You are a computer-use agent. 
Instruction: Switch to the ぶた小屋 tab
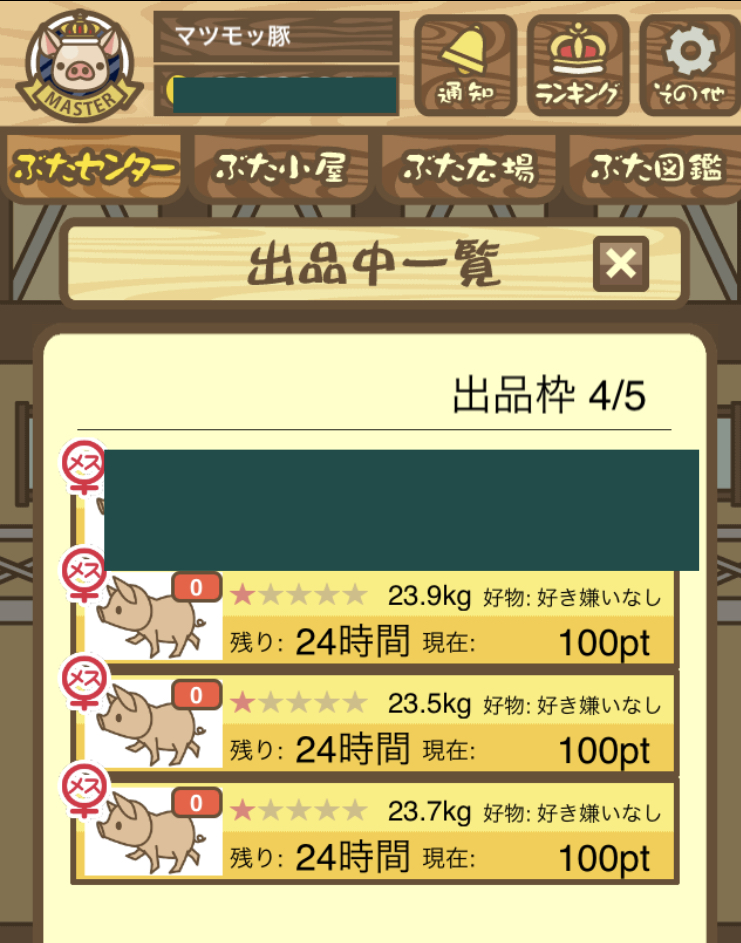click(x=282, y=168)
